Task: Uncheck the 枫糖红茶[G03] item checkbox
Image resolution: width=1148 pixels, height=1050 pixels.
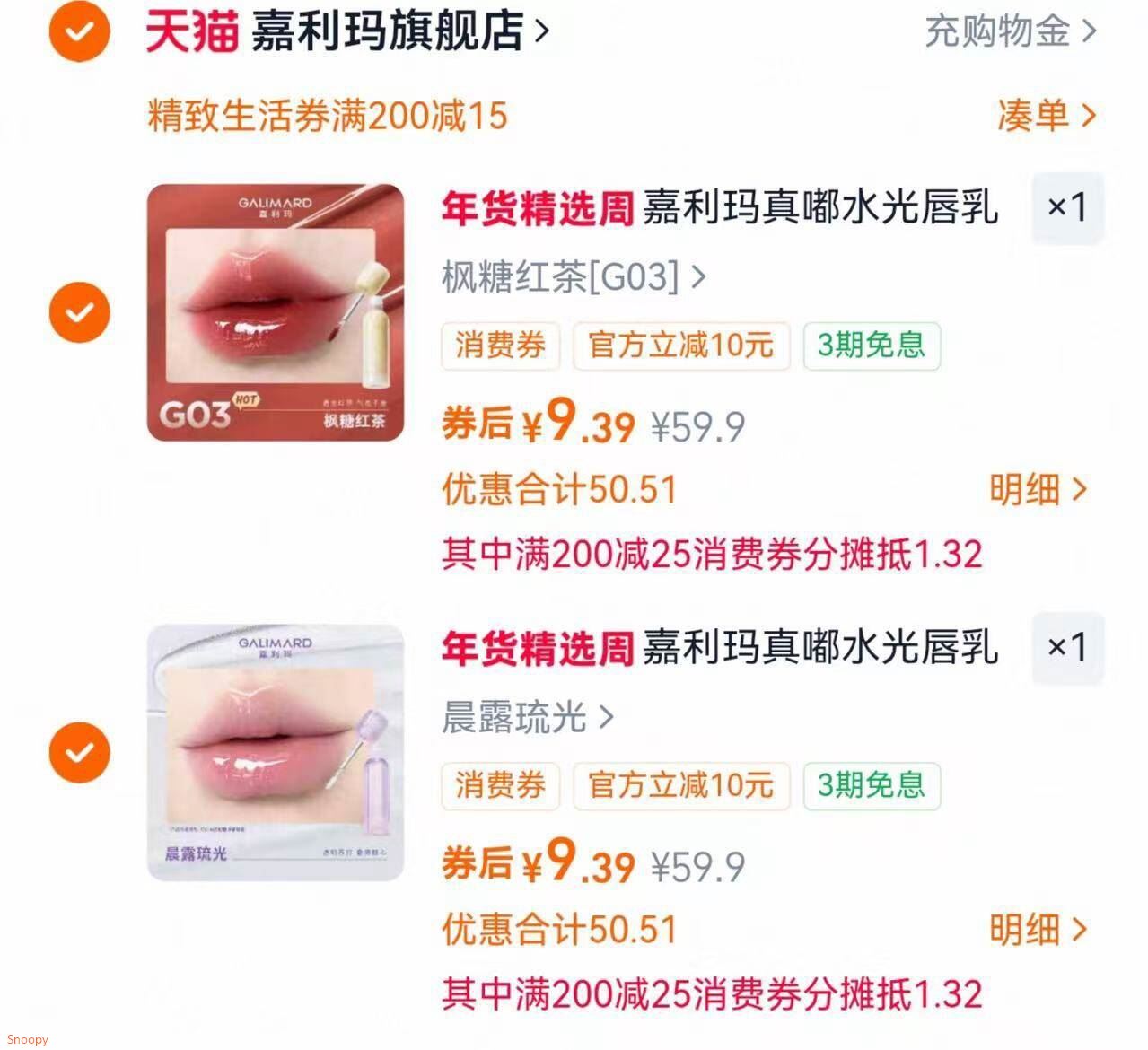Action: (x=80, y=312)
